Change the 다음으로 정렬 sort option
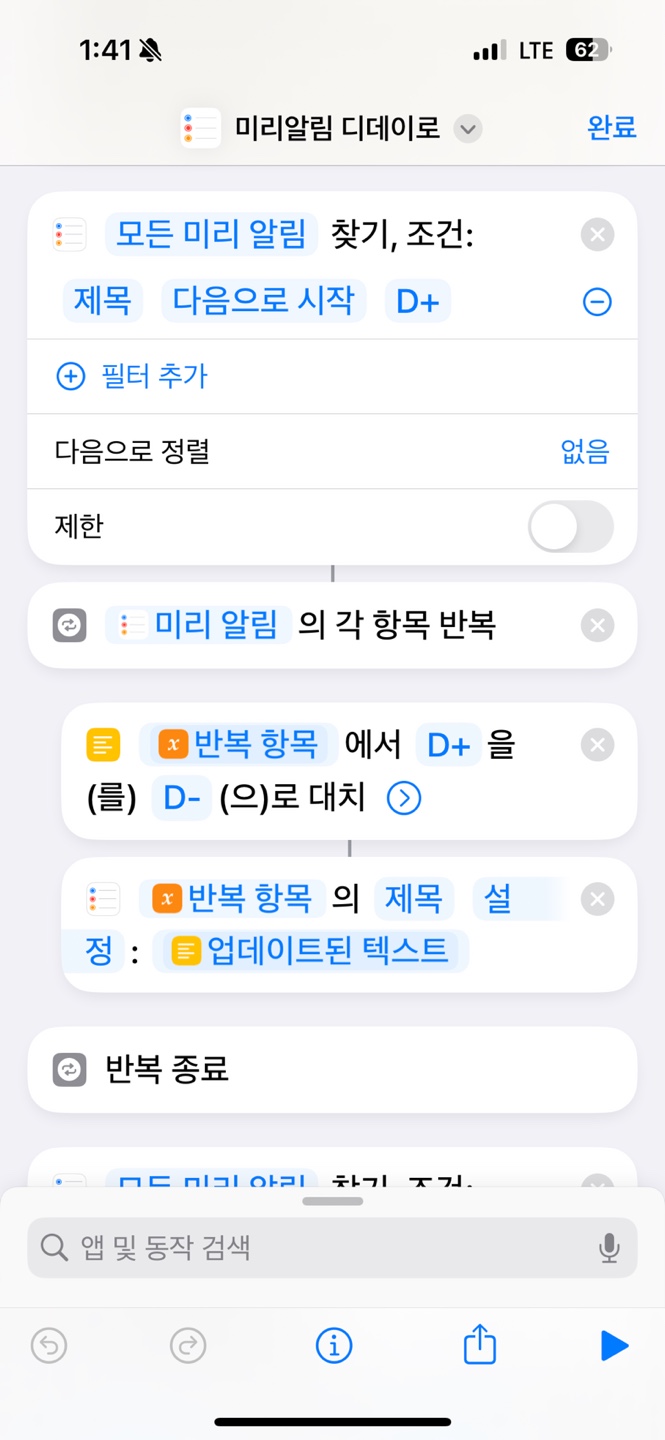The image size is (665, 1440). tap(584, 452)
